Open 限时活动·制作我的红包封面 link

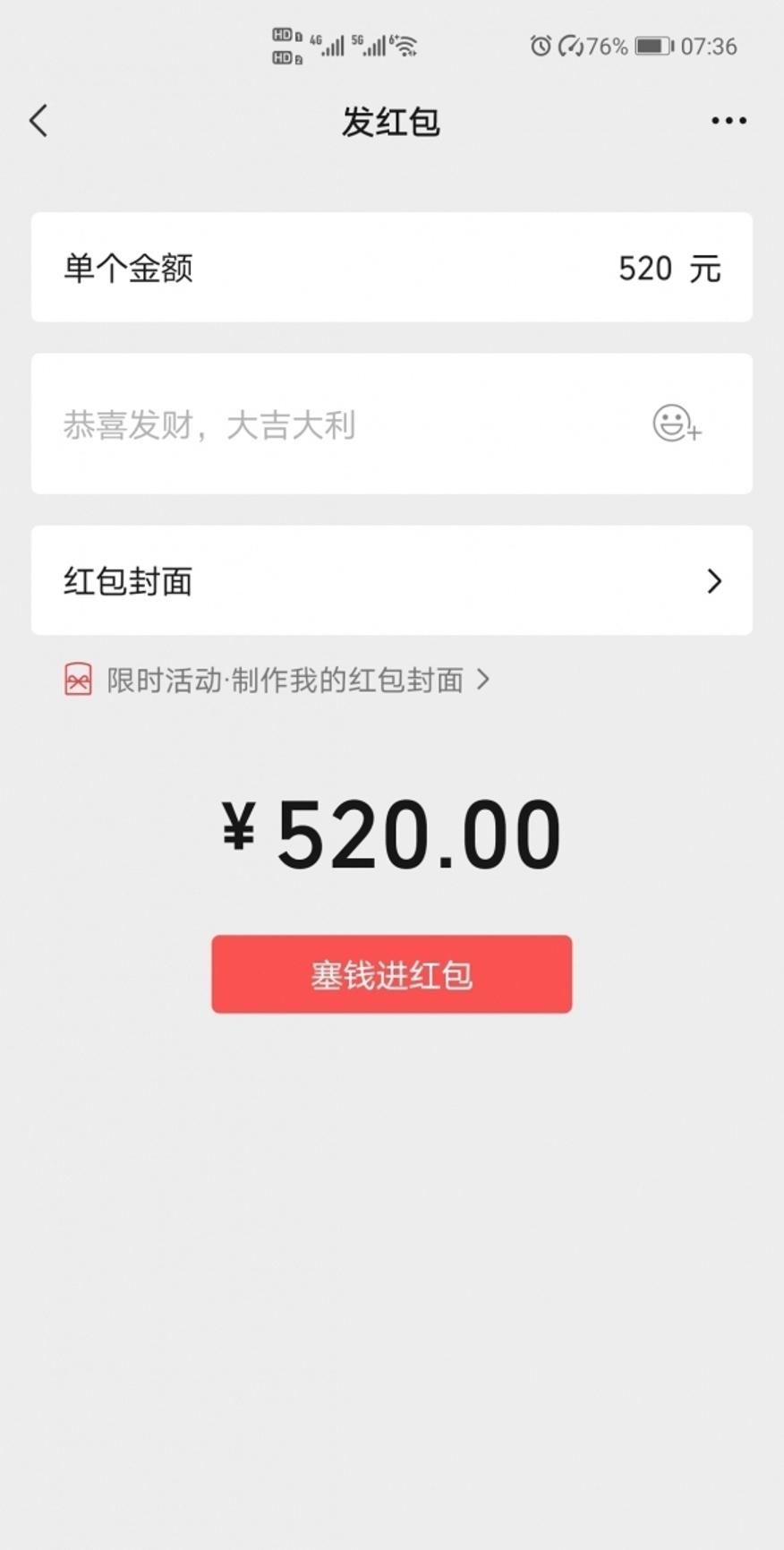pyautogui.click(x=285, y=681)
